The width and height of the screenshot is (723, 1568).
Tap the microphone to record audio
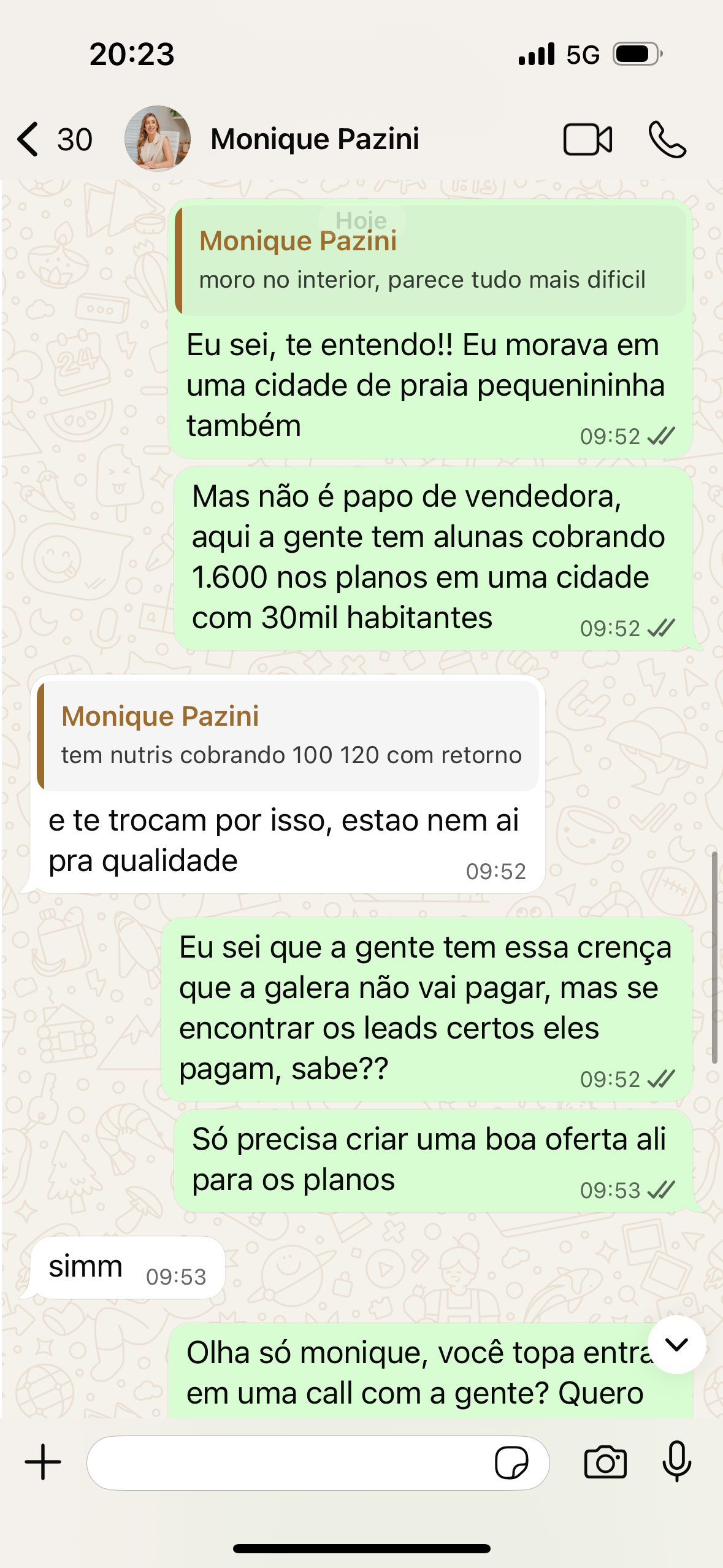pos(677,1462)
